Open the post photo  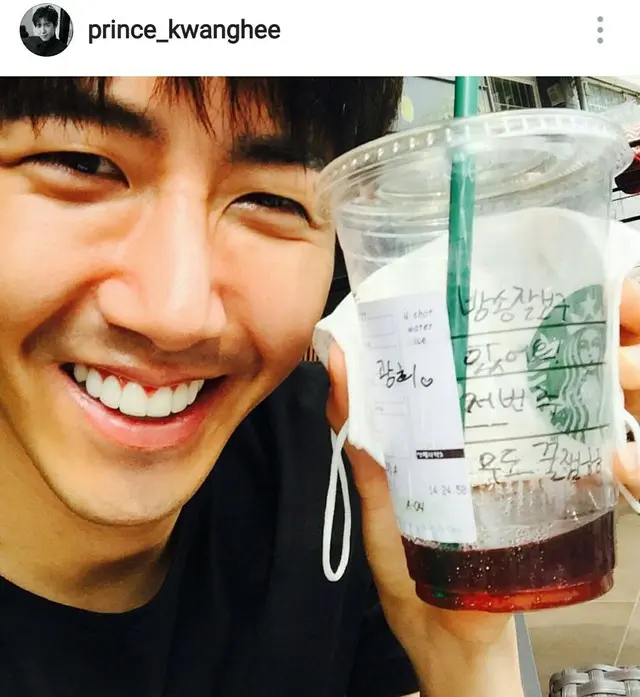(320, 386)
